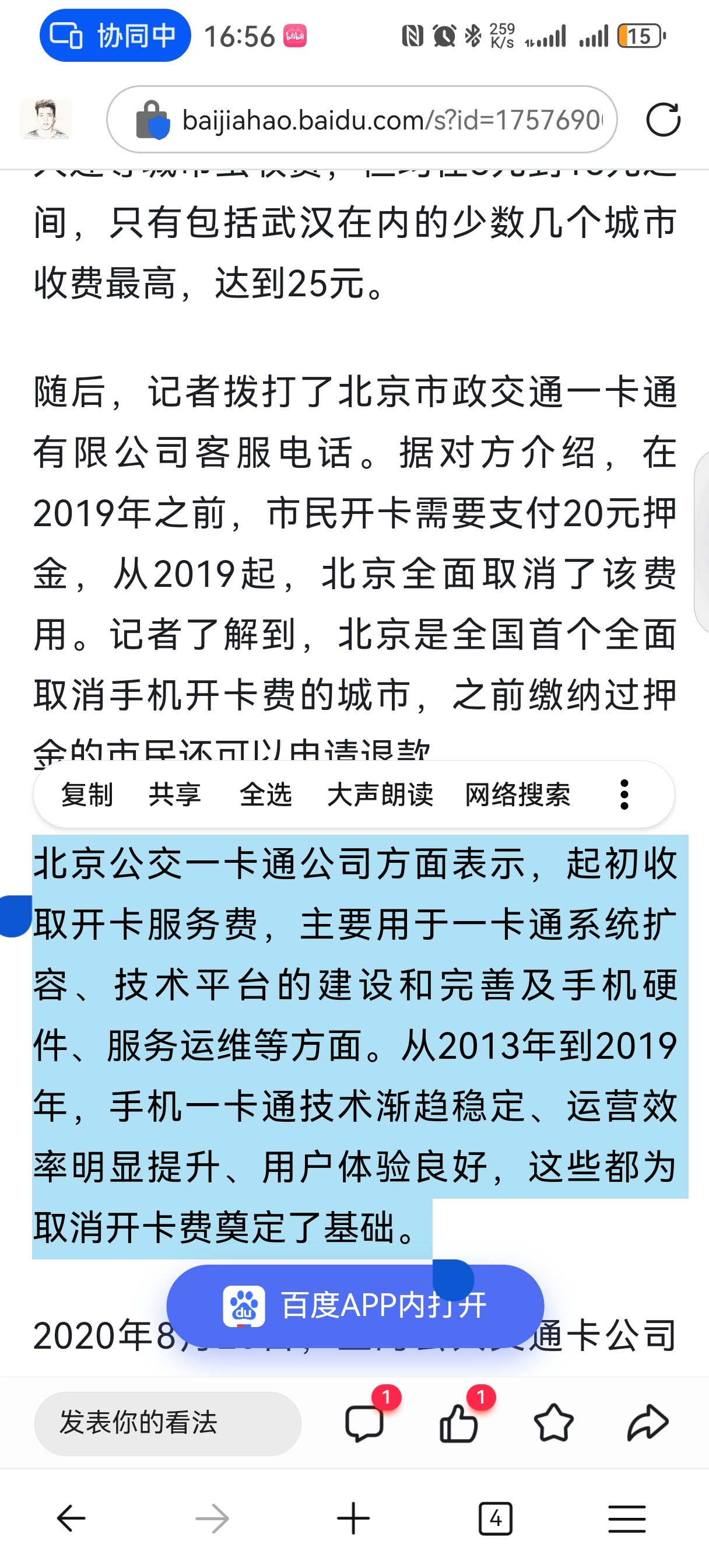Choose 全选 in the selection menu
This screenshot has height=1568, width=709.
(x=265, y=794)
